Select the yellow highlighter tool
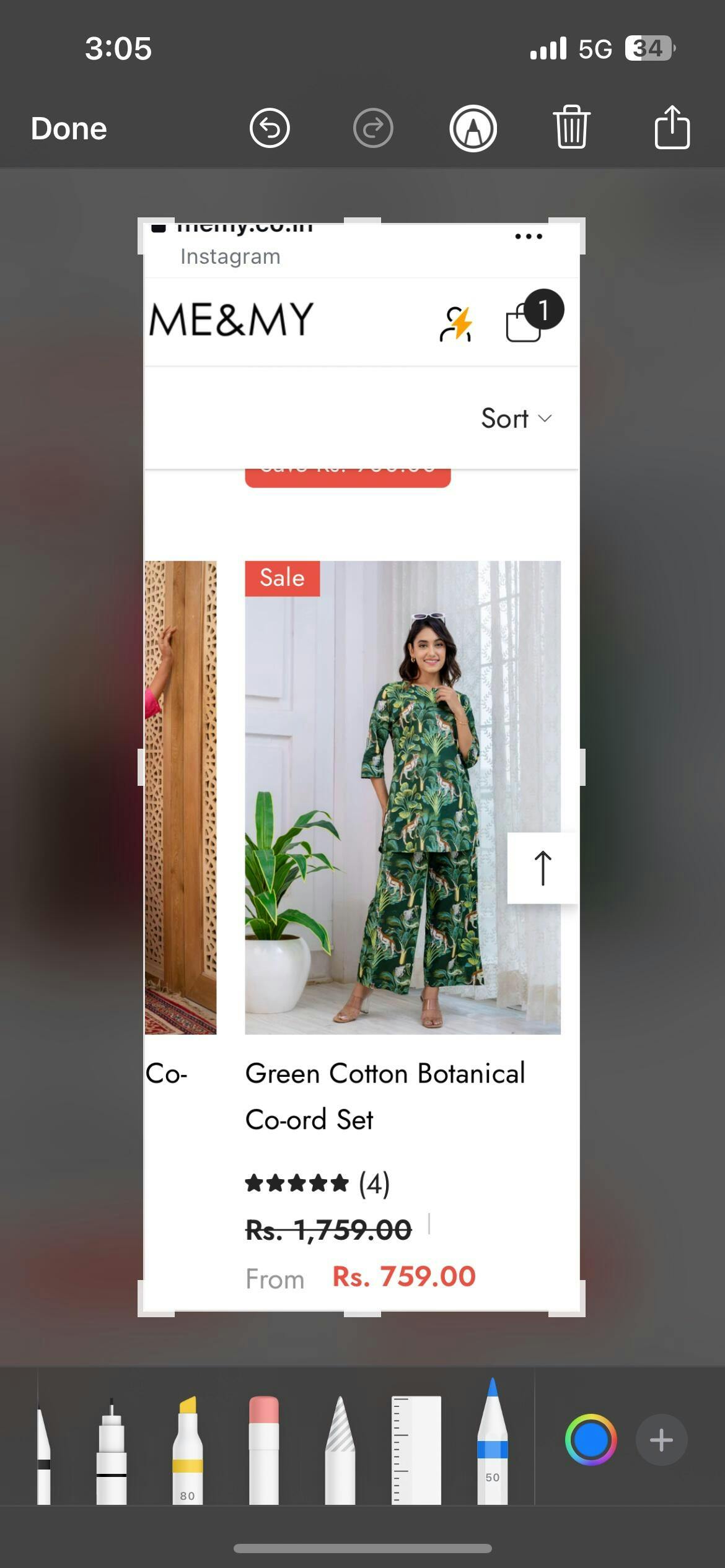Viewport: 725px width, 1568px height. 187,1449
